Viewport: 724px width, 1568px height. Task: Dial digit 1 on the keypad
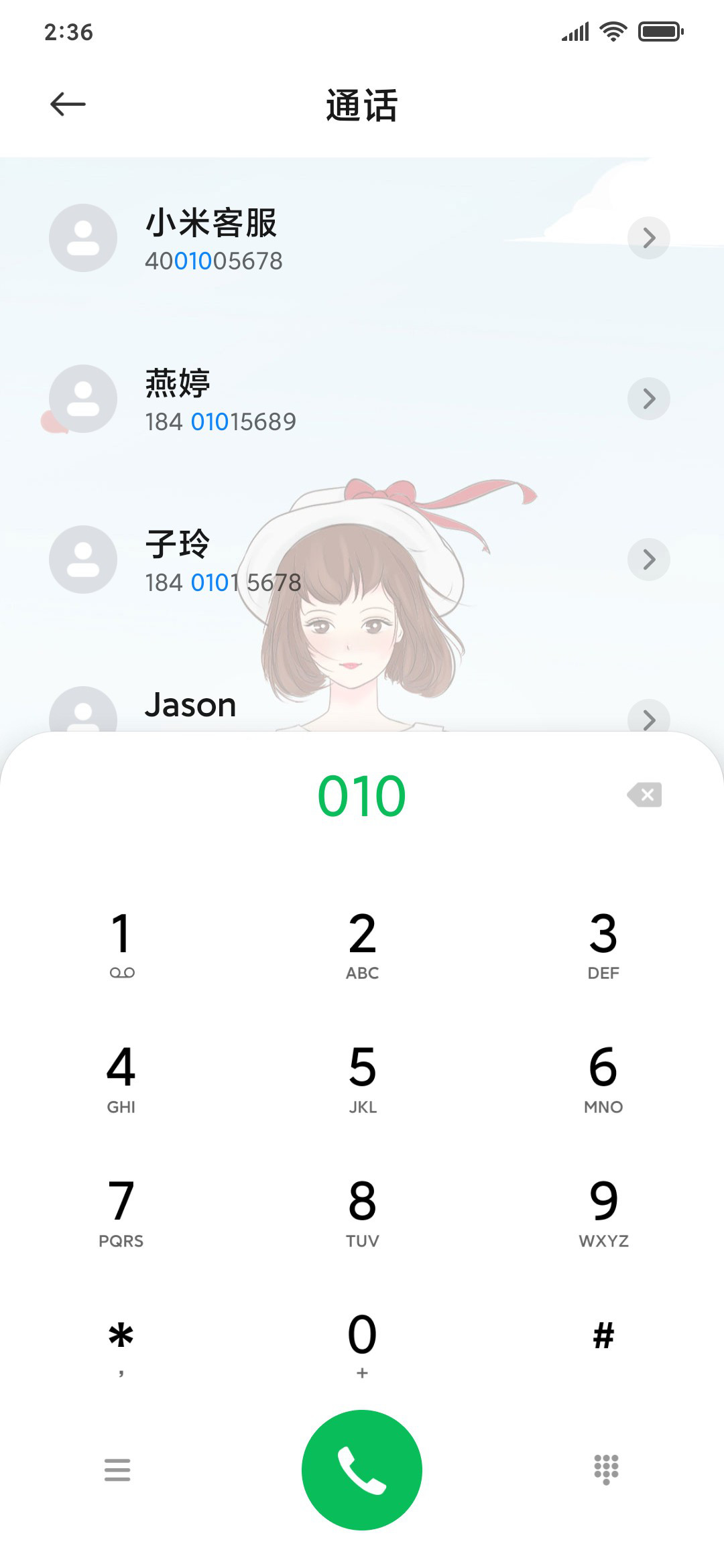click(x=121, y=945)
